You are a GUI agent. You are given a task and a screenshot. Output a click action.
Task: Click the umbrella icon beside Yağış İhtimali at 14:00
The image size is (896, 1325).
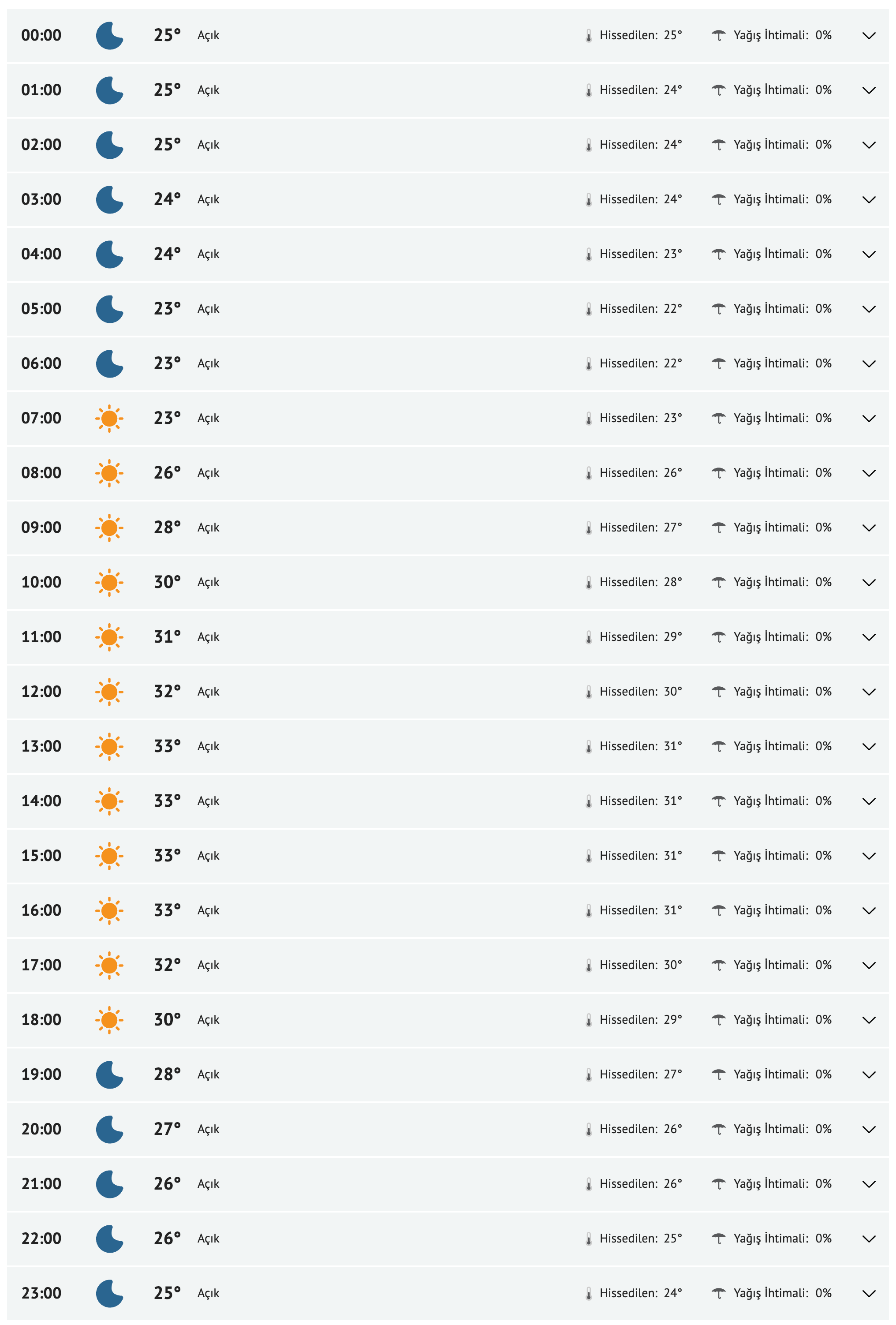tap(719, 801)
